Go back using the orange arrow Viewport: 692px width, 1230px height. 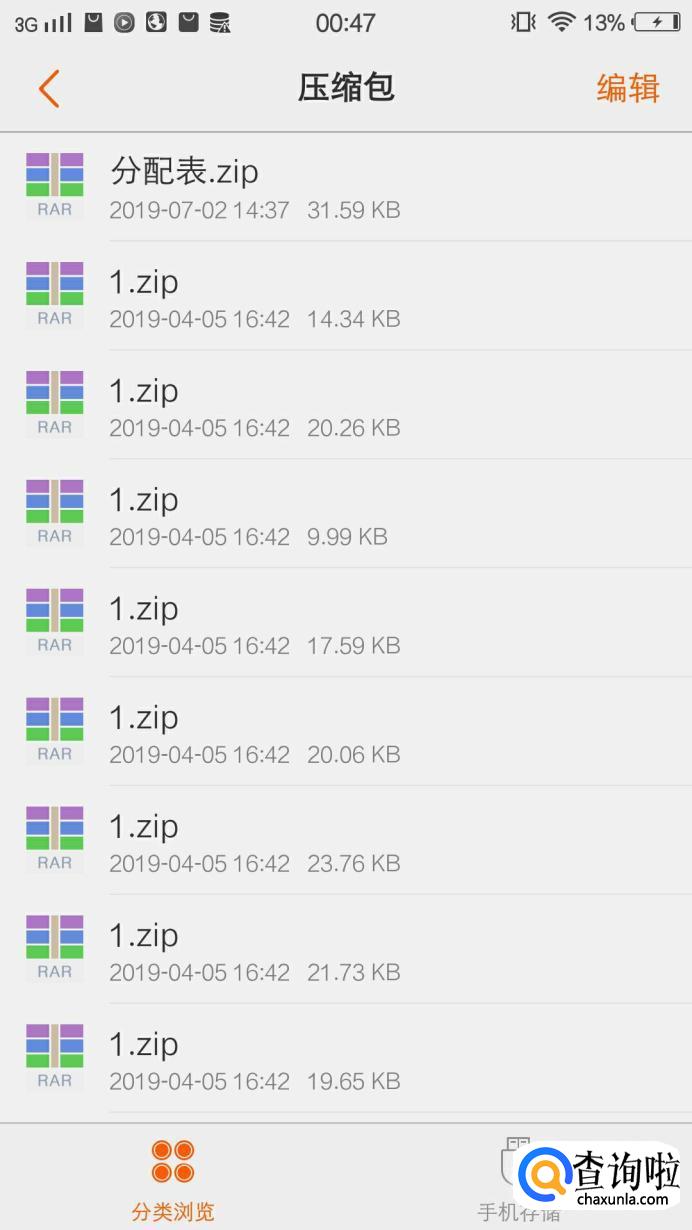point(49,88)
